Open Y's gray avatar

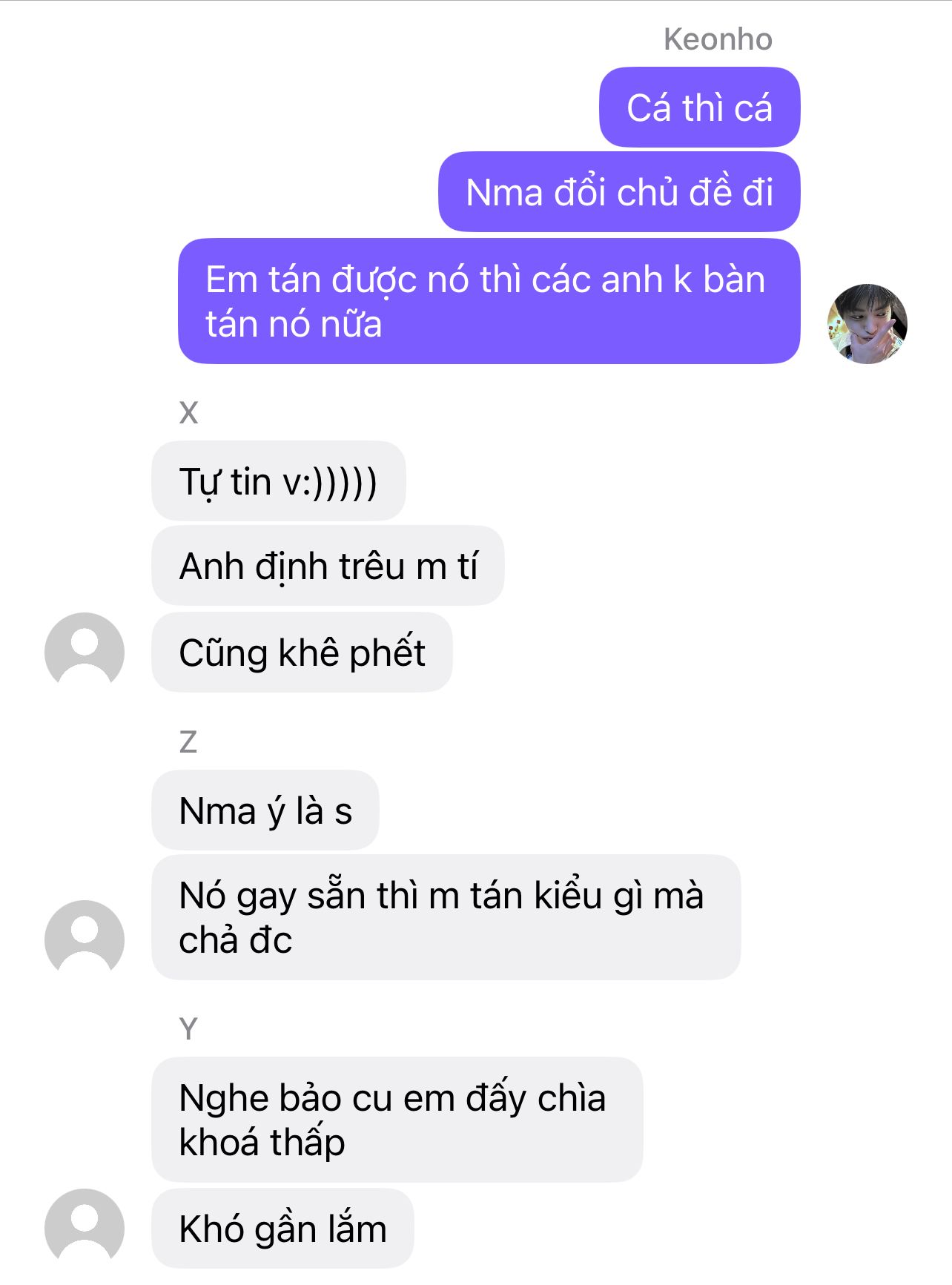point(85,1227)
